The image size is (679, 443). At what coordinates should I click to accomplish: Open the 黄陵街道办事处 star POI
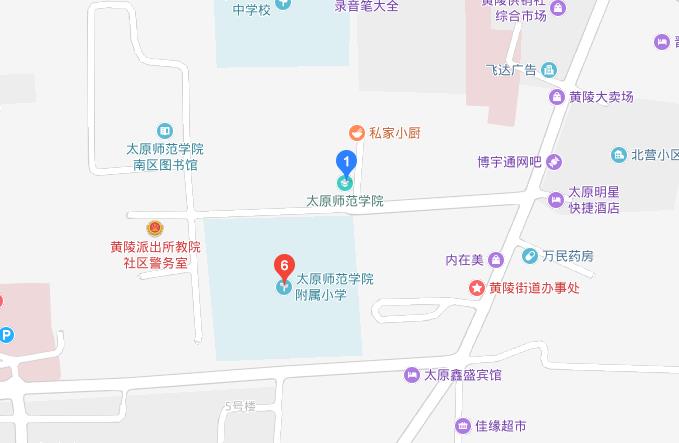pos(477,288)
